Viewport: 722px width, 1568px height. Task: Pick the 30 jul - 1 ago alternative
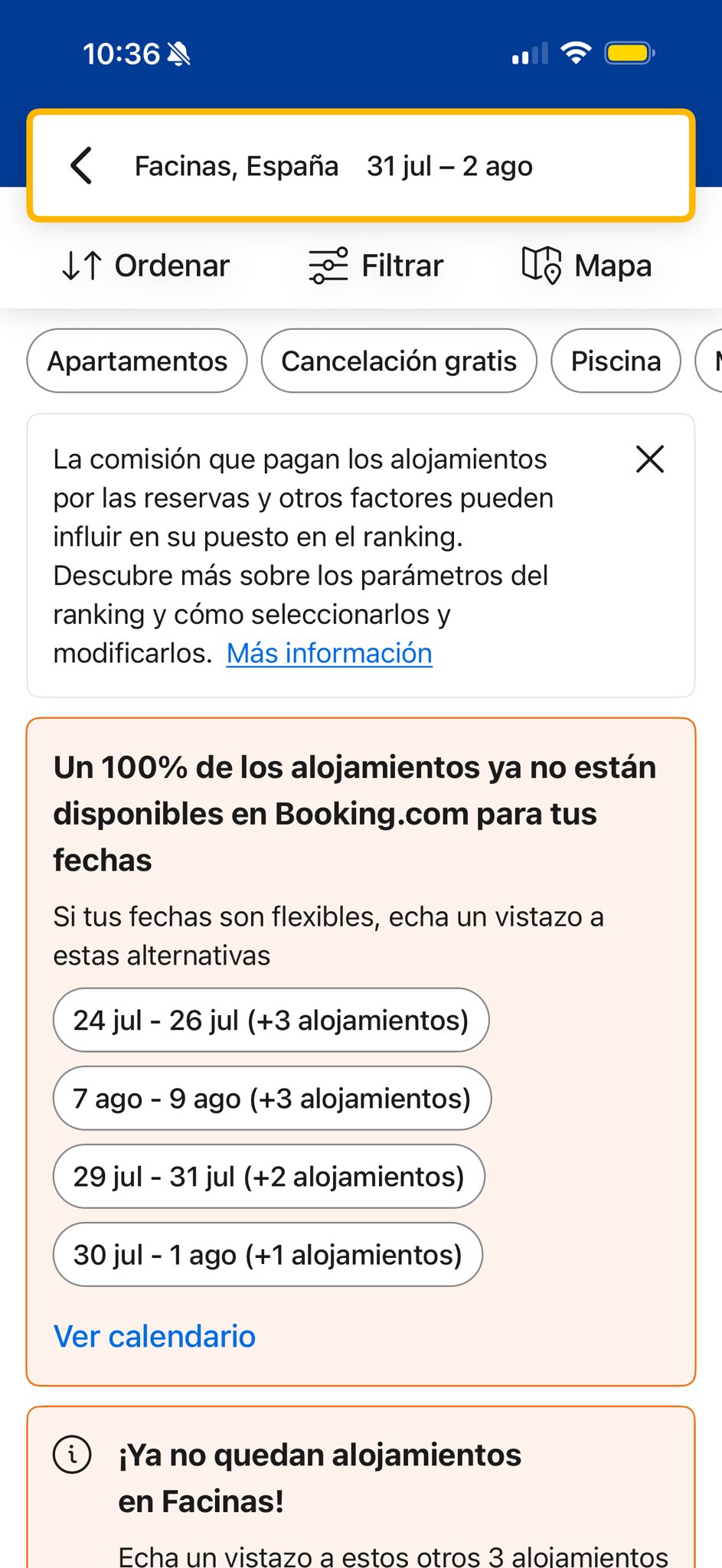tap(268, 1254)
